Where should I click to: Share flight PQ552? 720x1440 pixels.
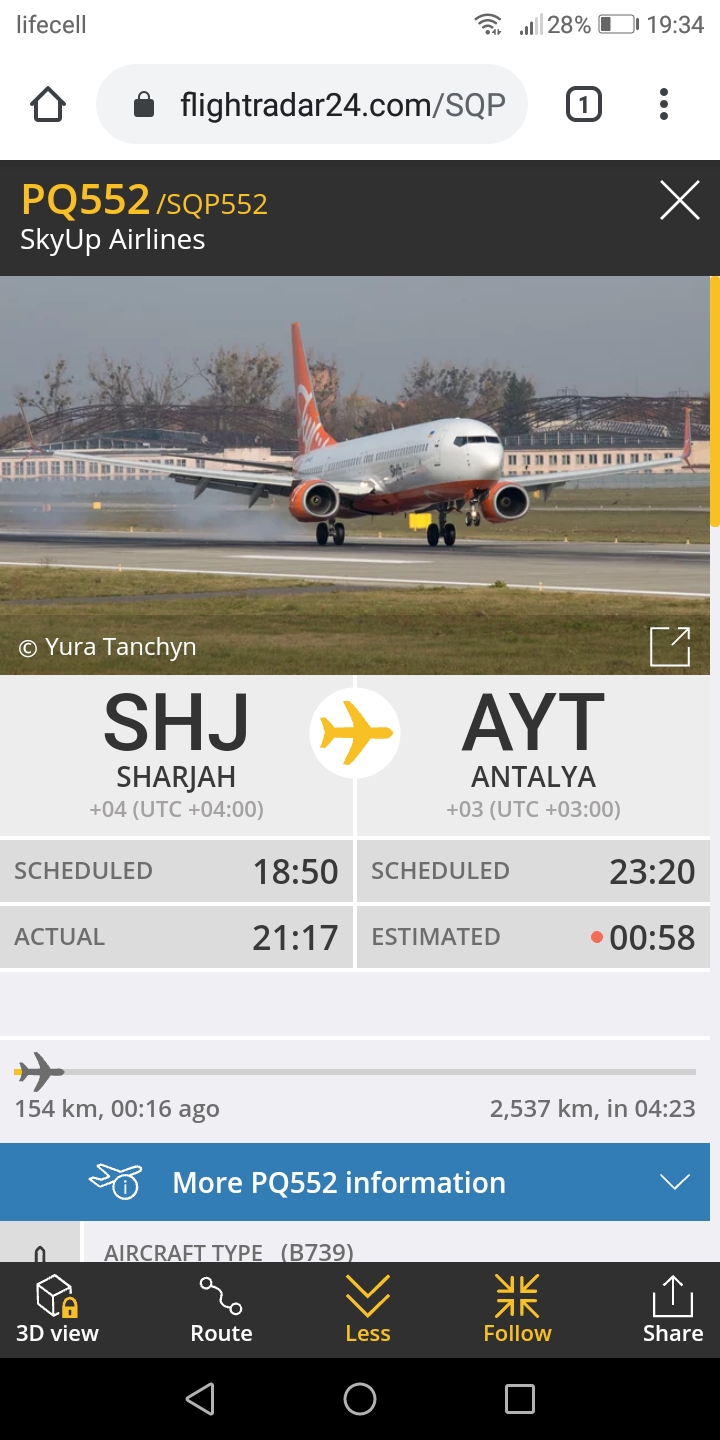pos(672,1309)
